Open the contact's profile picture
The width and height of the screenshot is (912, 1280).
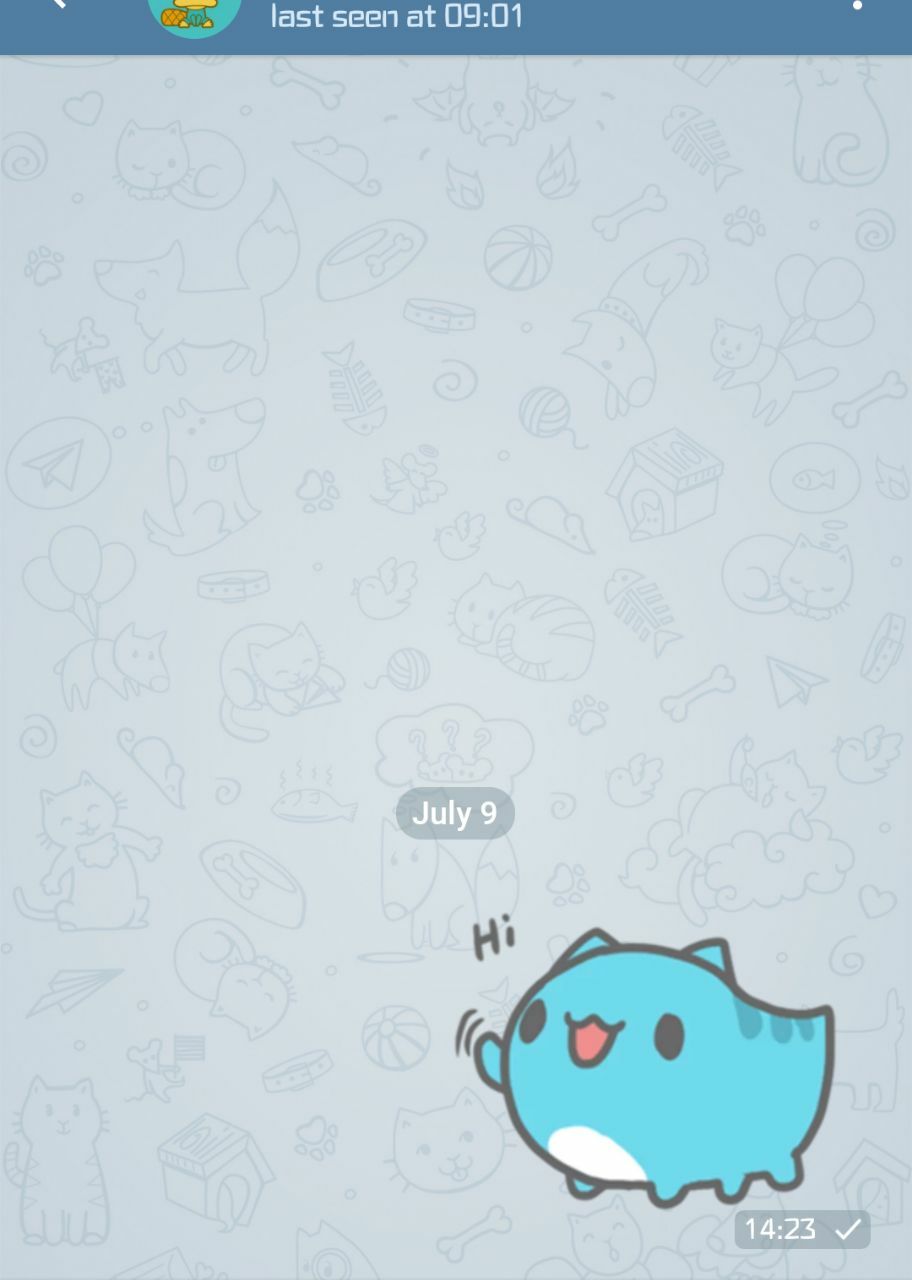point(195,12)
